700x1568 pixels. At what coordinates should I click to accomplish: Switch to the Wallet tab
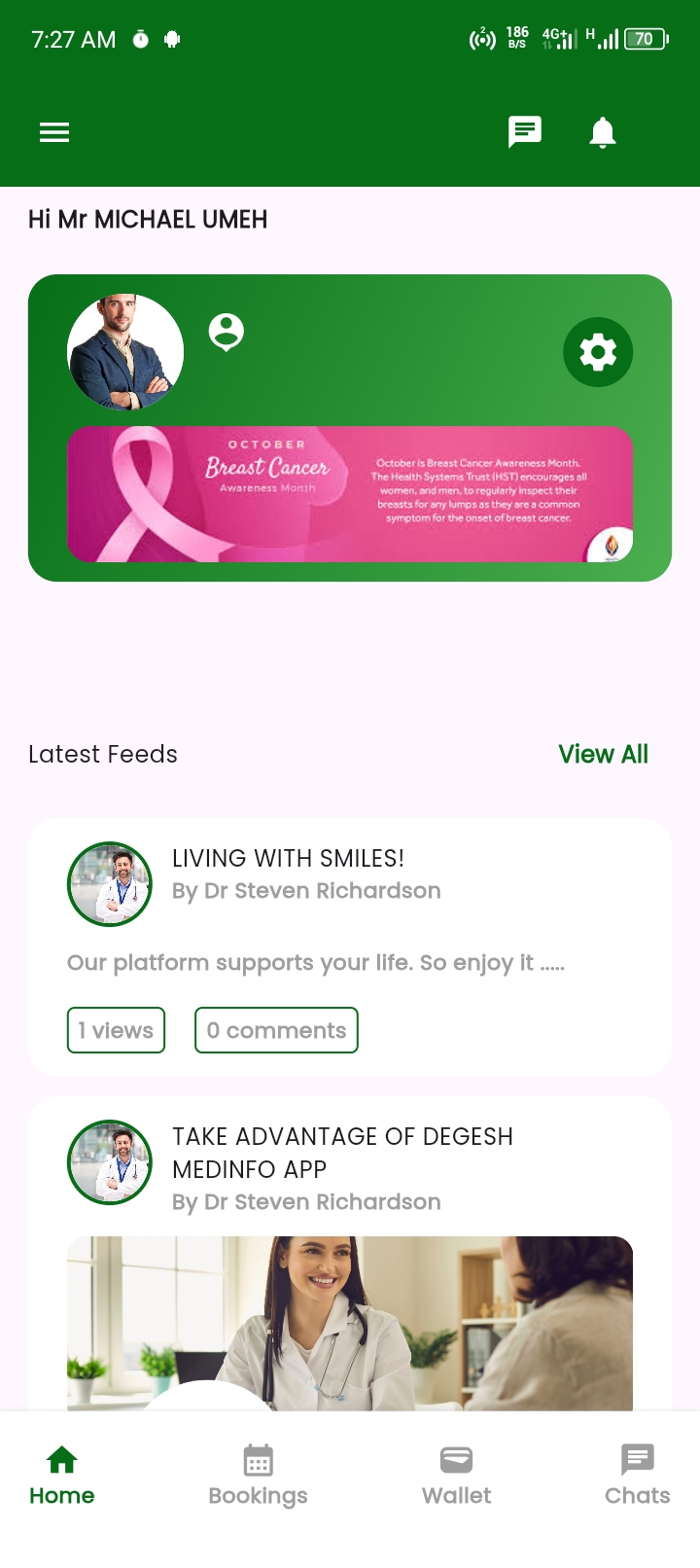point(456,1475)
